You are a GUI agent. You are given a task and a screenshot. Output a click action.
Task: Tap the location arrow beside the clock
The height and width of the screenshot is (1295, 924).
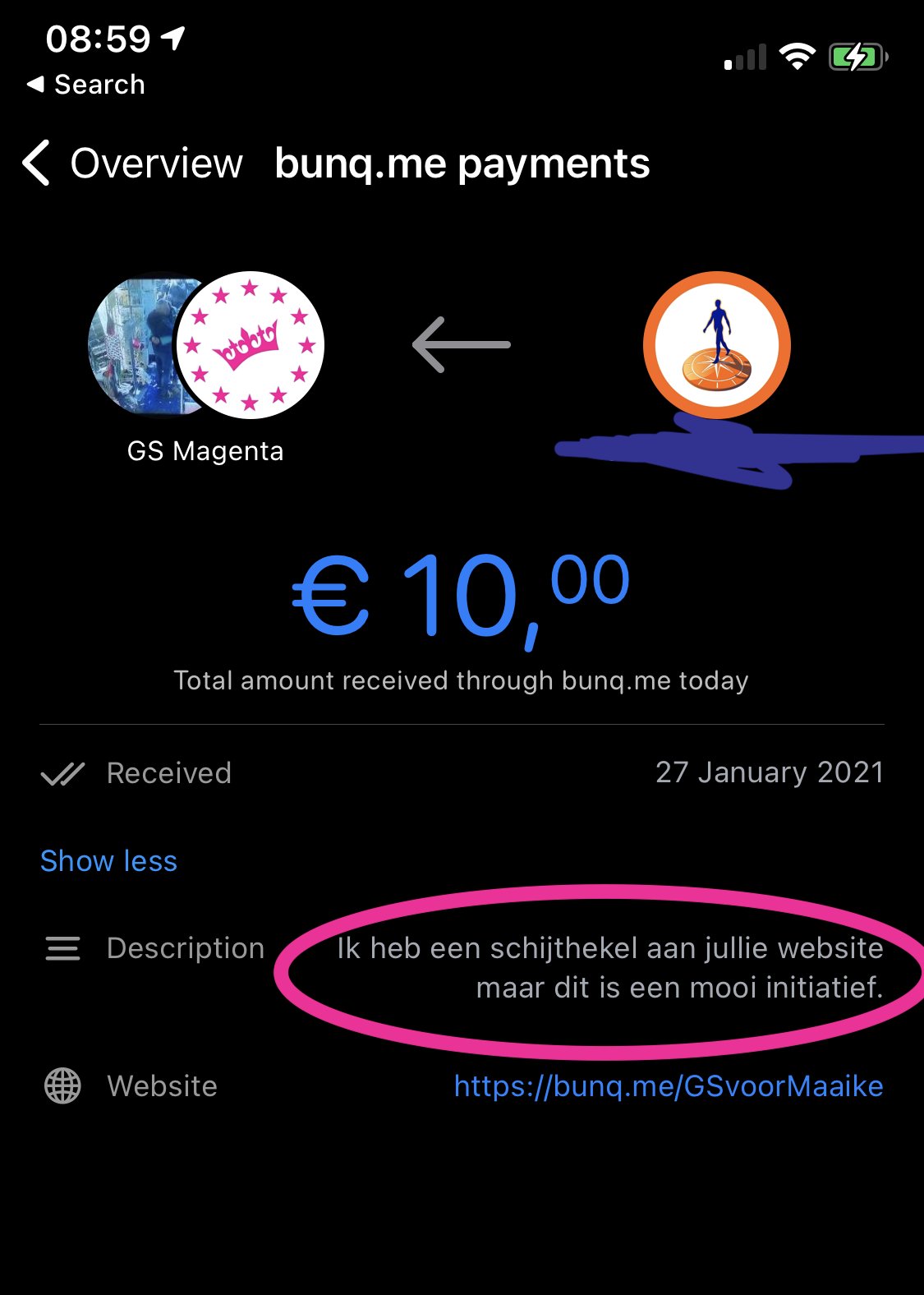(x=172, y=36)
